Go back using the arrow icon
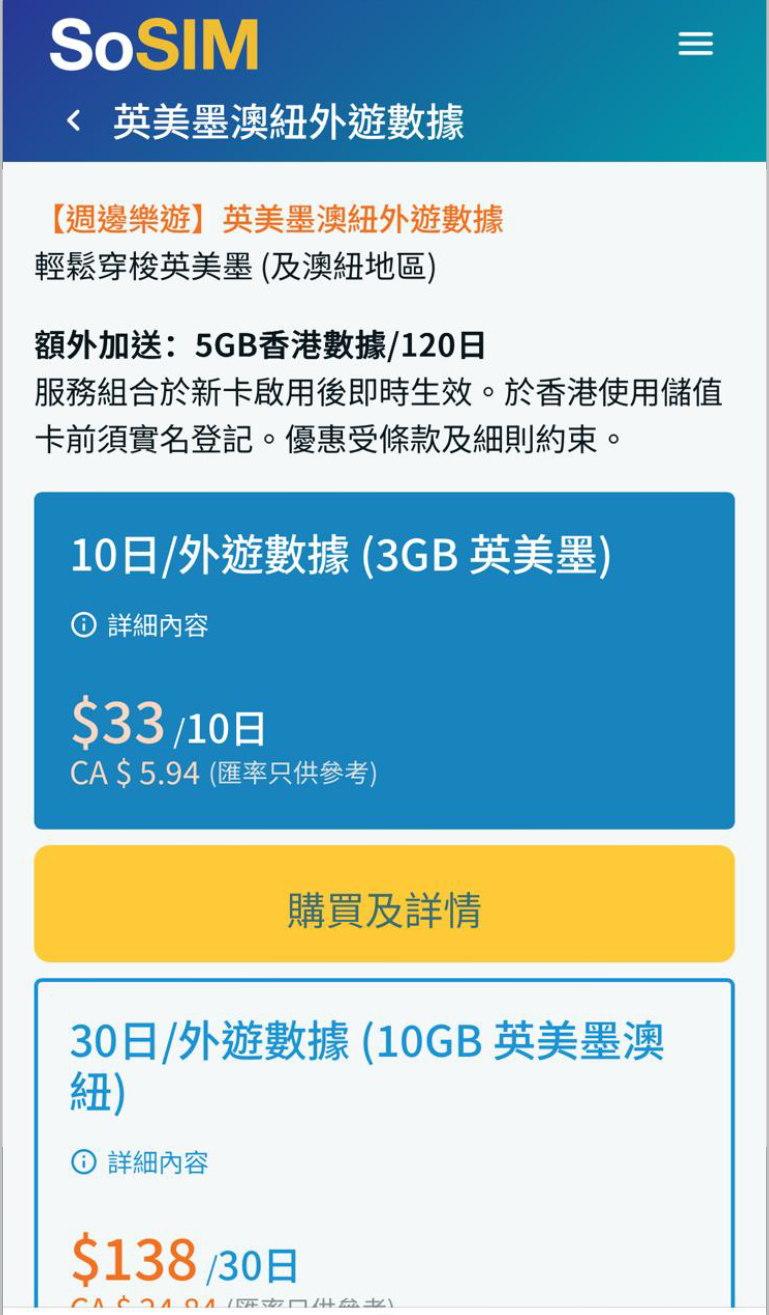Image resolution: width=769 pixels, height=1315 pixels. pos(73,121)
